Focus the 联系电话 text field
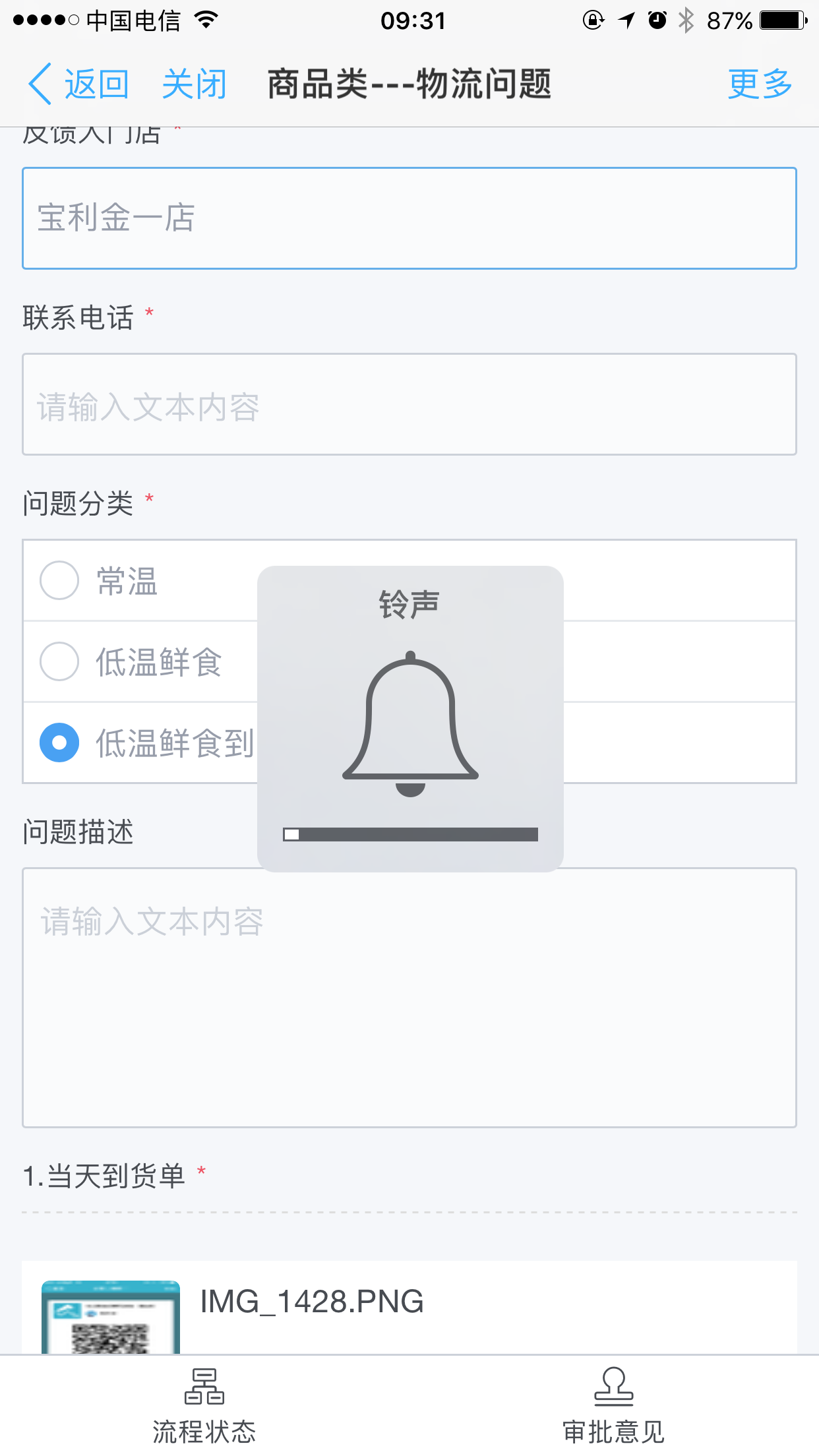The height and width of the screenshot is (1456, 819). pos(409,404)
